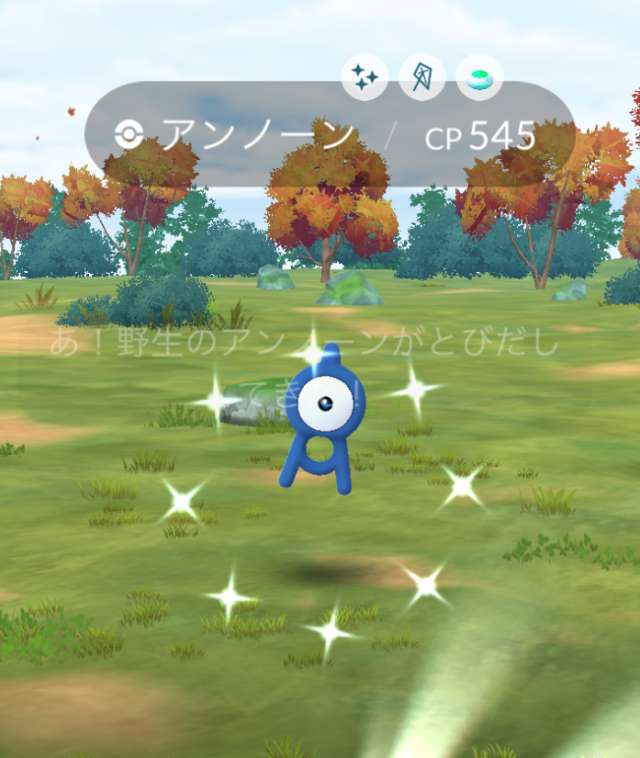Tap the shiny sparkle icon
The width and height of the screenshot is (640, 758).
pyautogui.click(x=365, y=77)
